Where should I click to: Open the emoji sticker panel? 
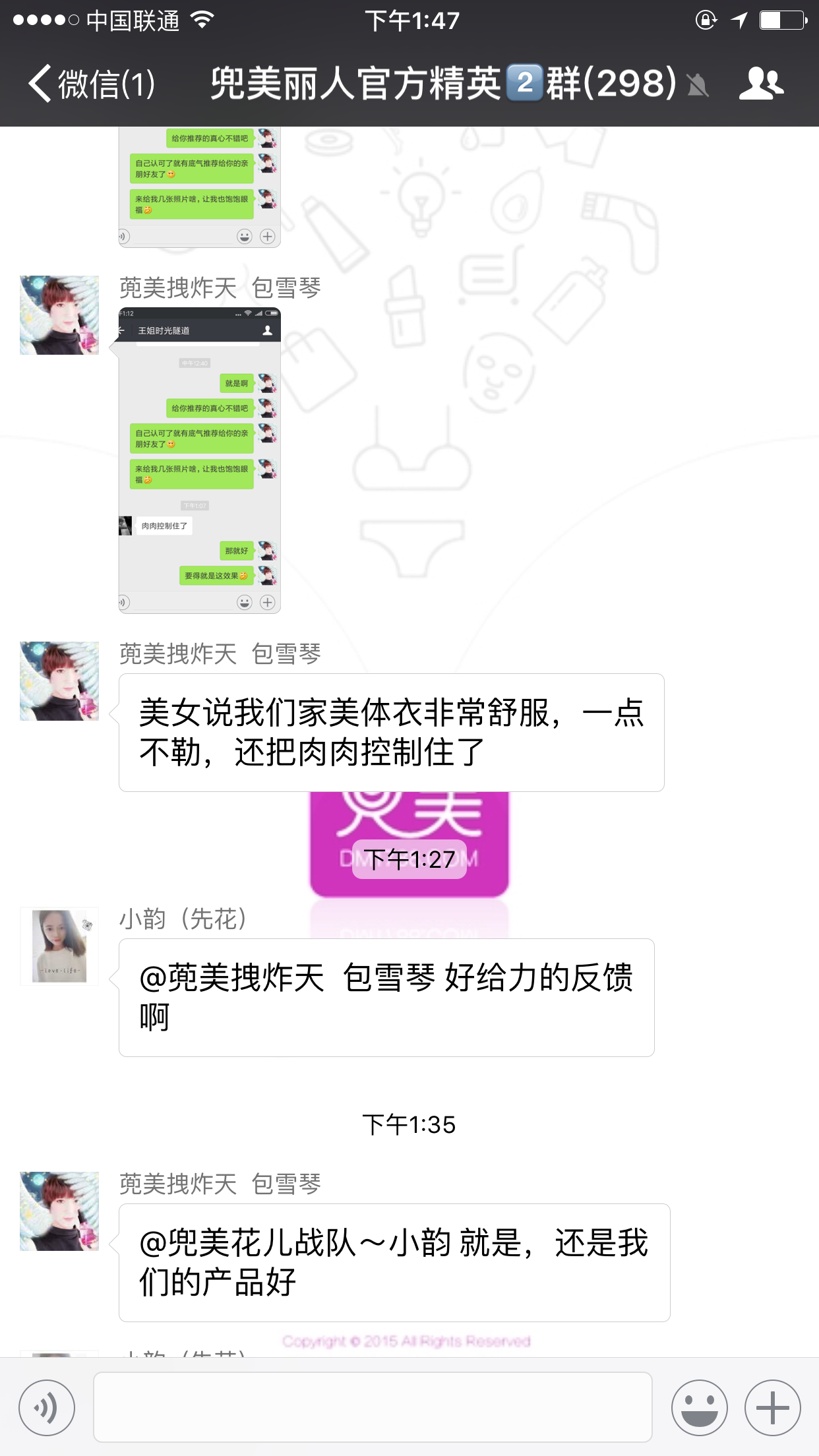tap(699, 1407)
